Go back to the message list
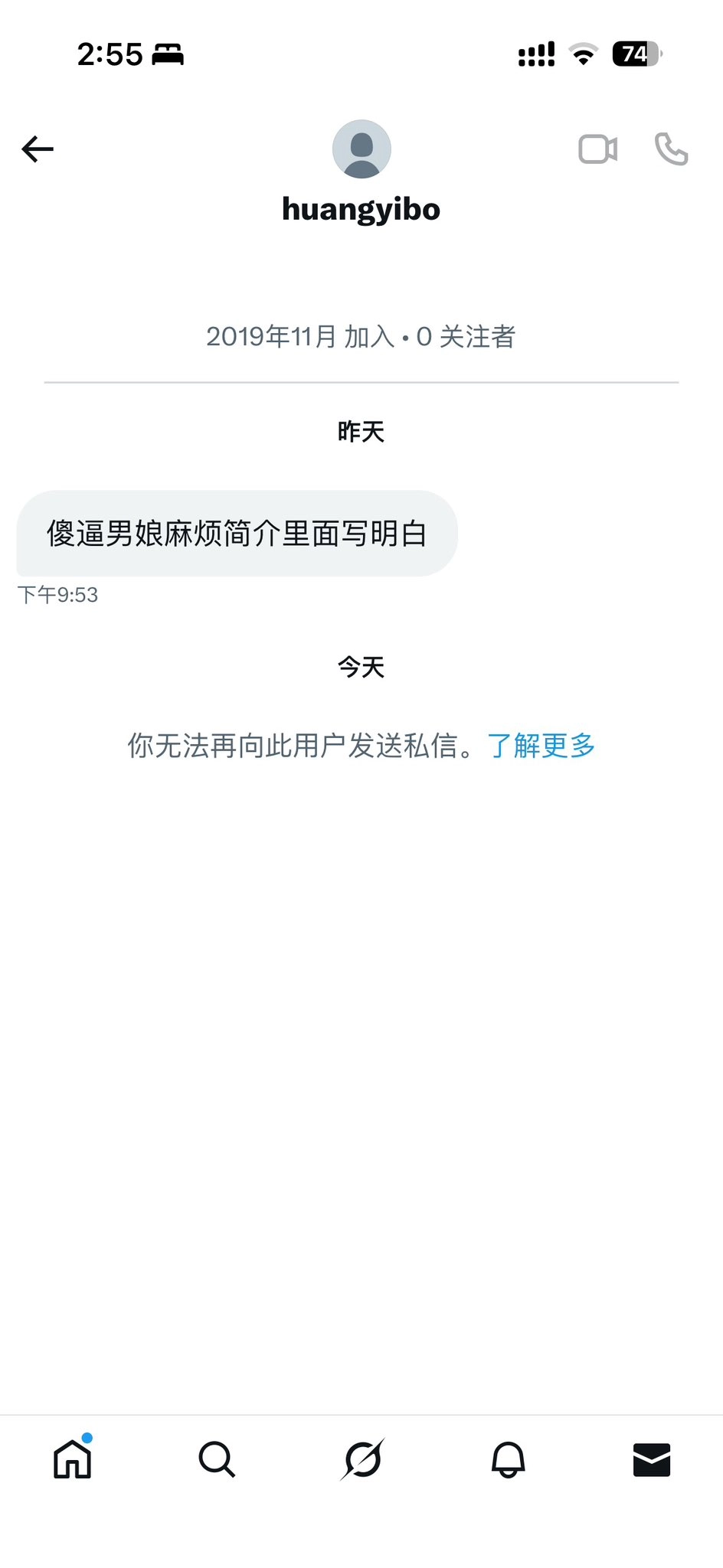The width and height of the screenshot is (723, 1568). pyautogui.click(x=38, y=149)
